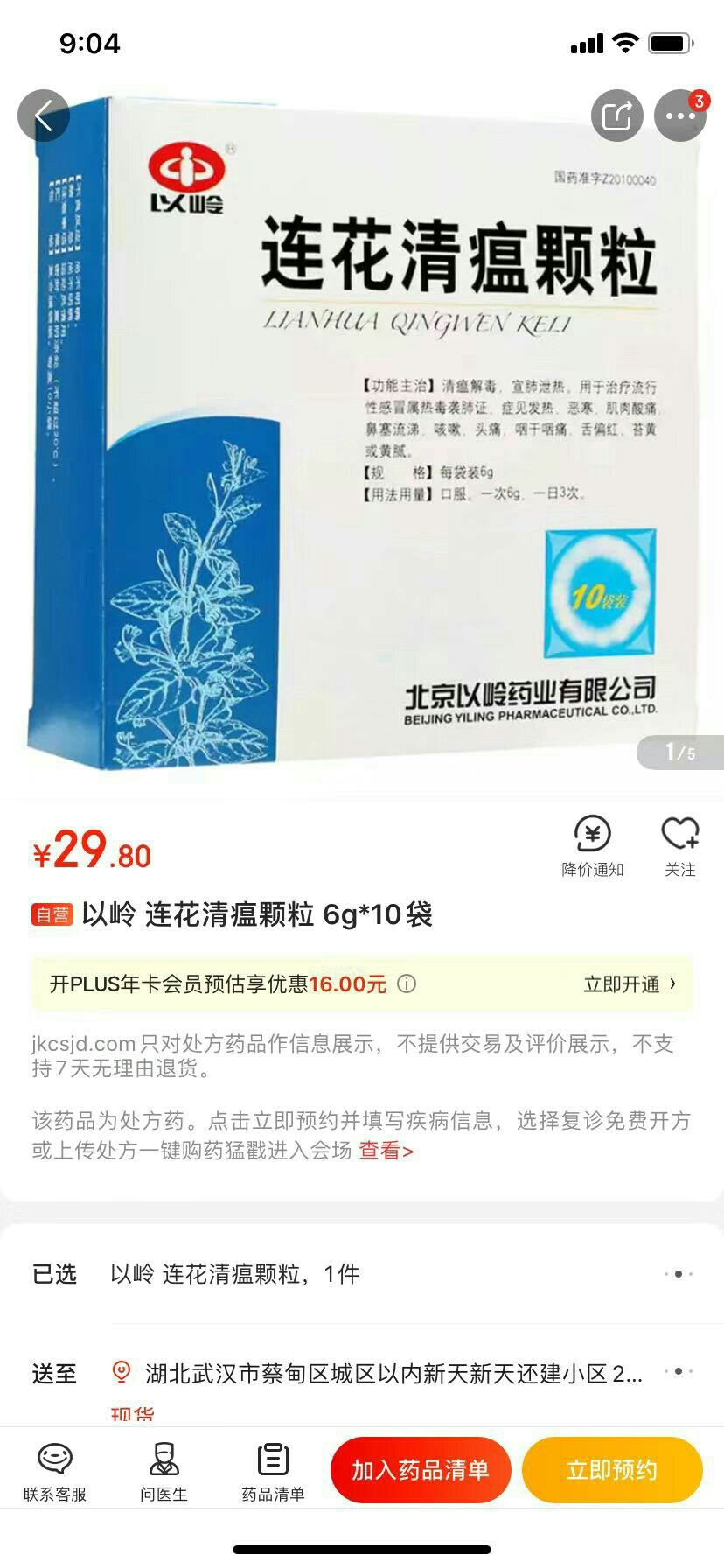Tap 关注 to follow this product

click(x=679, y=845)
